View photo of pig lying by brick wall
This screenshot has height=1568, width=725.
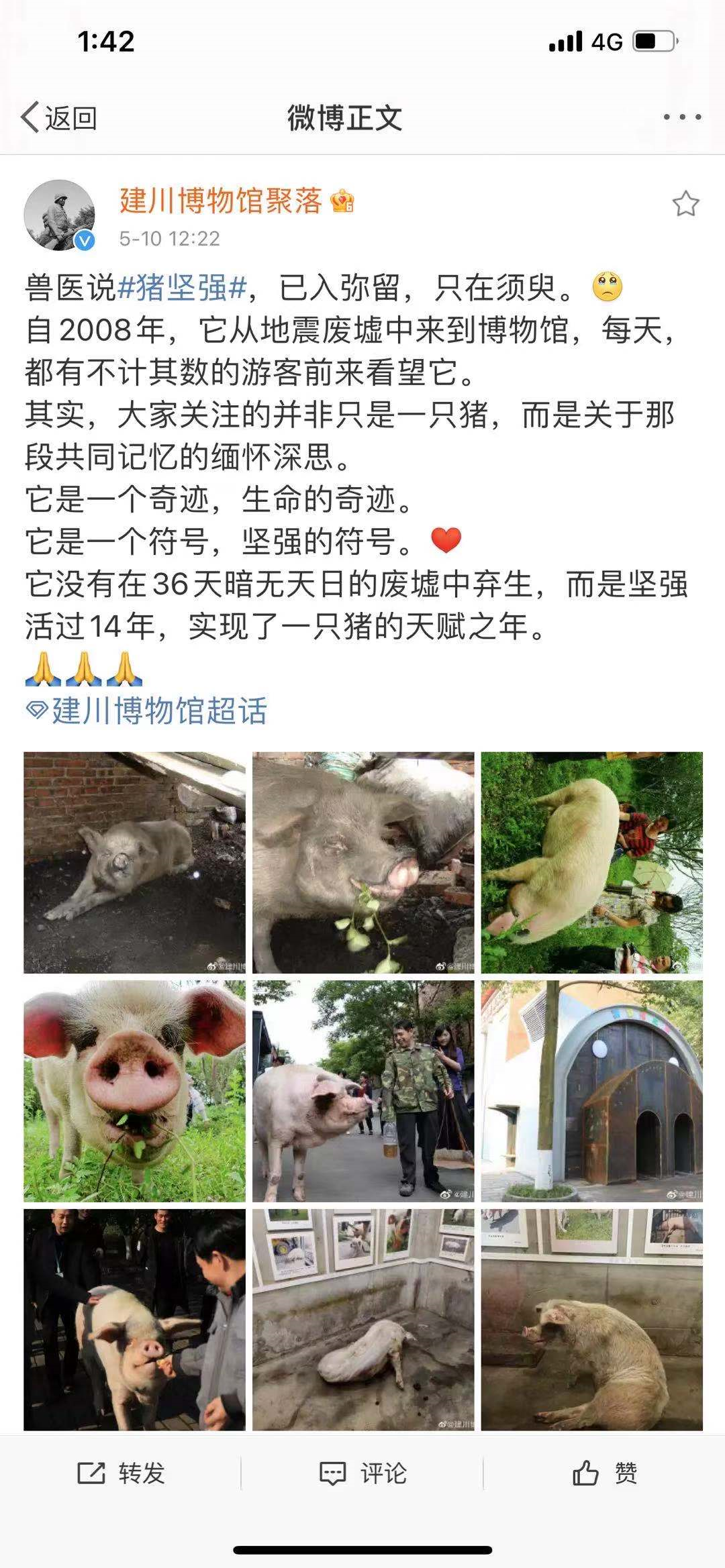(134, 862)
